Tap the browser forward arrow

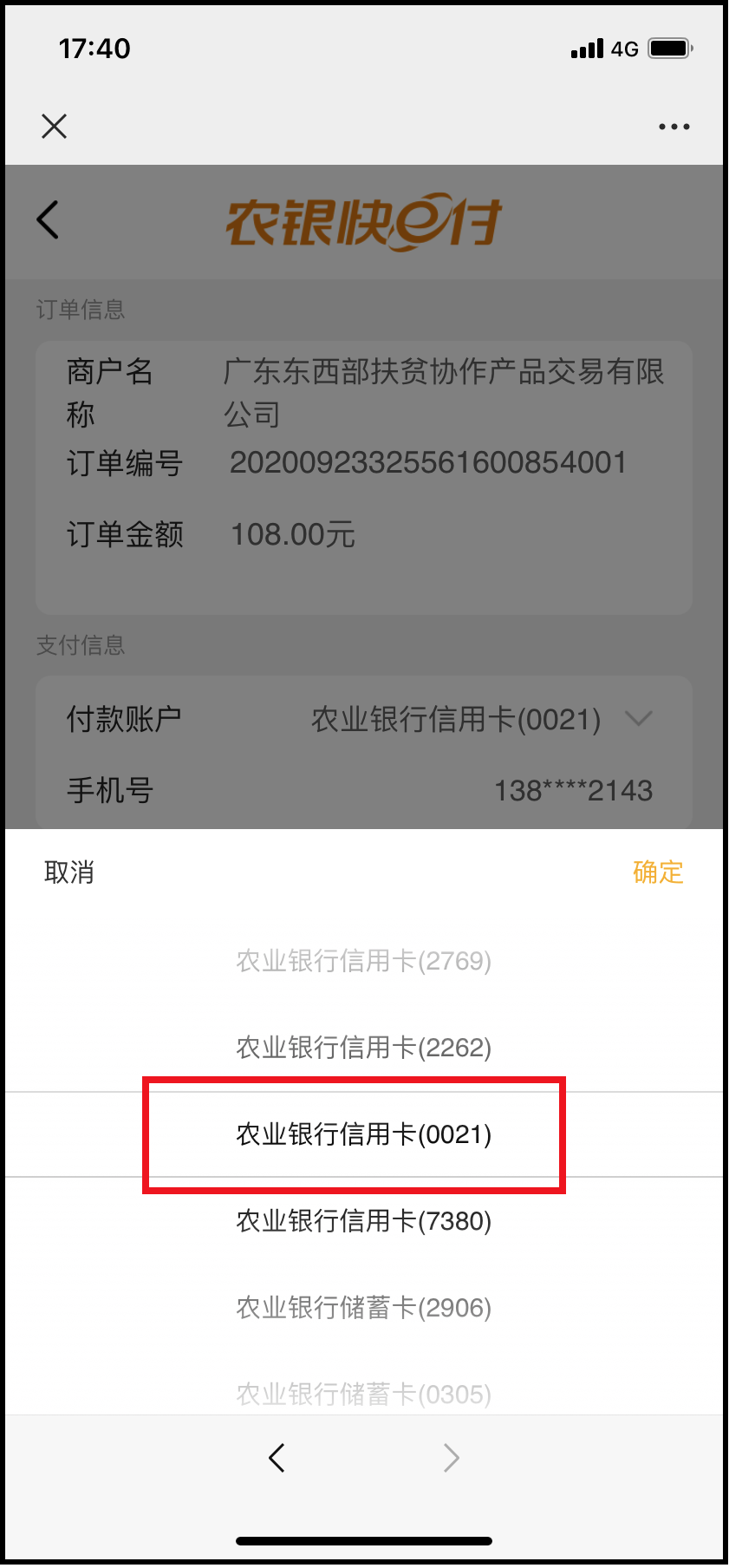[x=451, y=1458]
